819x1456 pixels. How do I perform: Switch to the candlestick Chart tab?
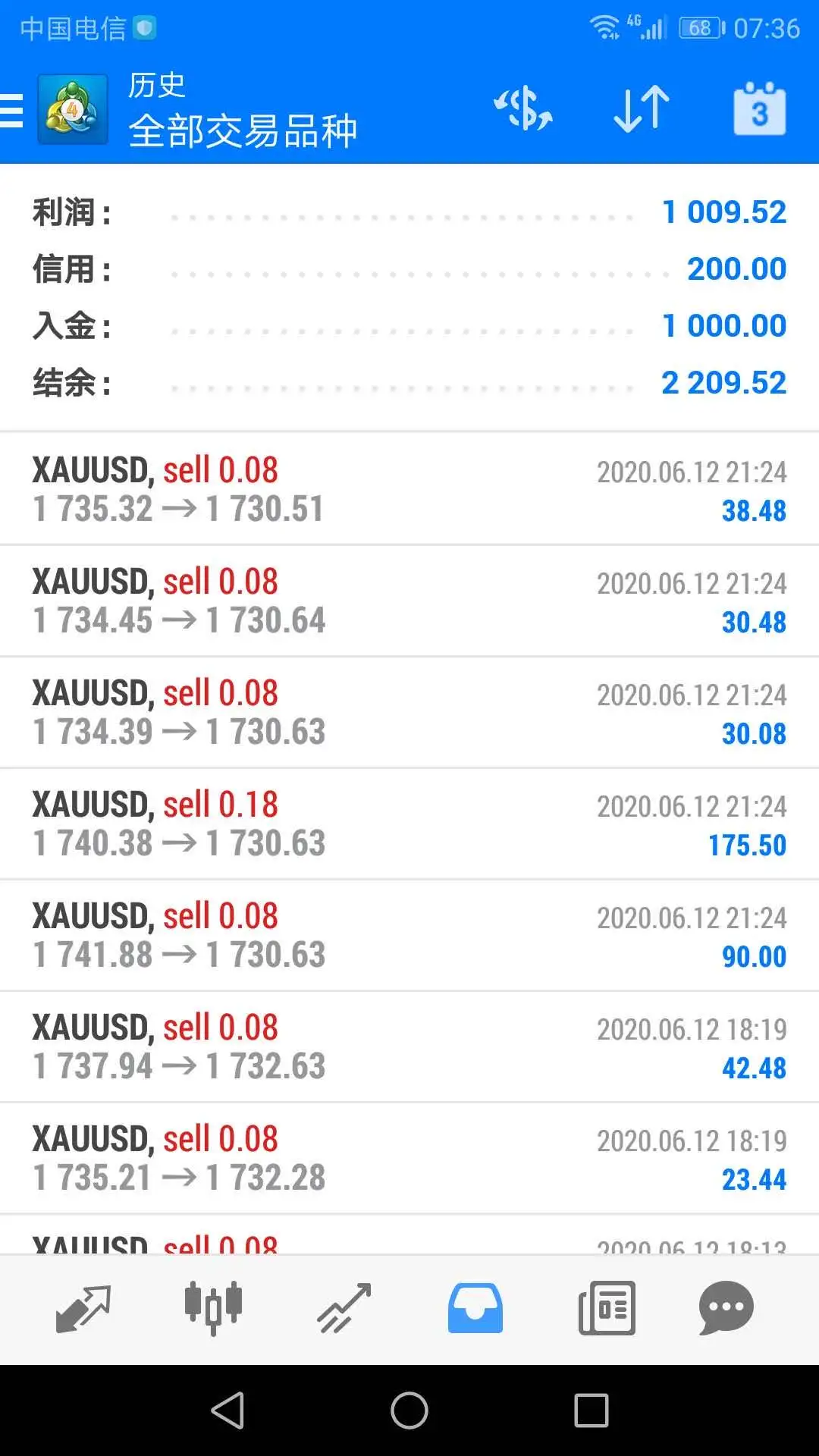(213, 1309)
